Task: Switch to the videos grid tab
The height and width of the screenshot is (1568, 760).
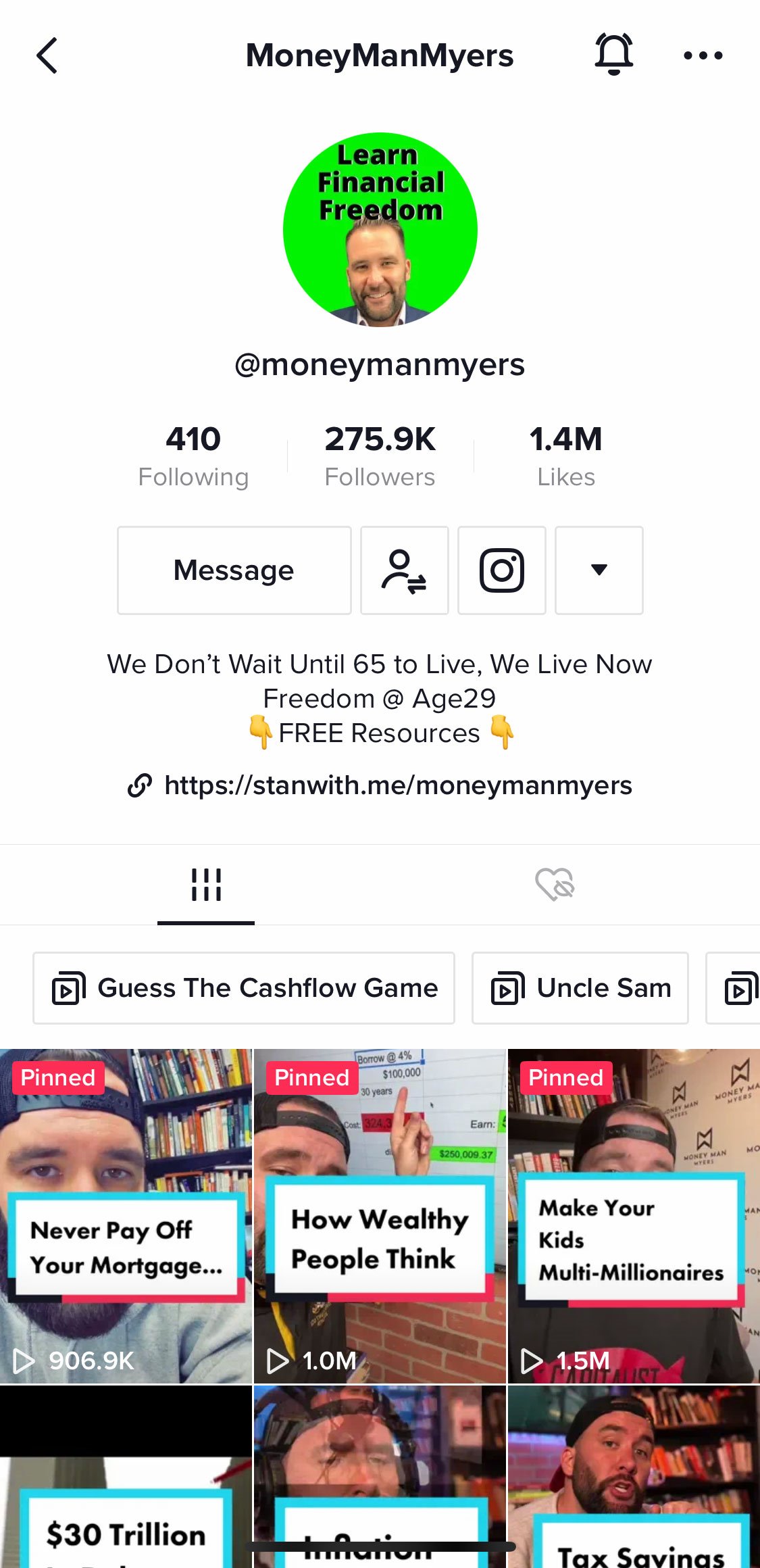Action: 206,885
